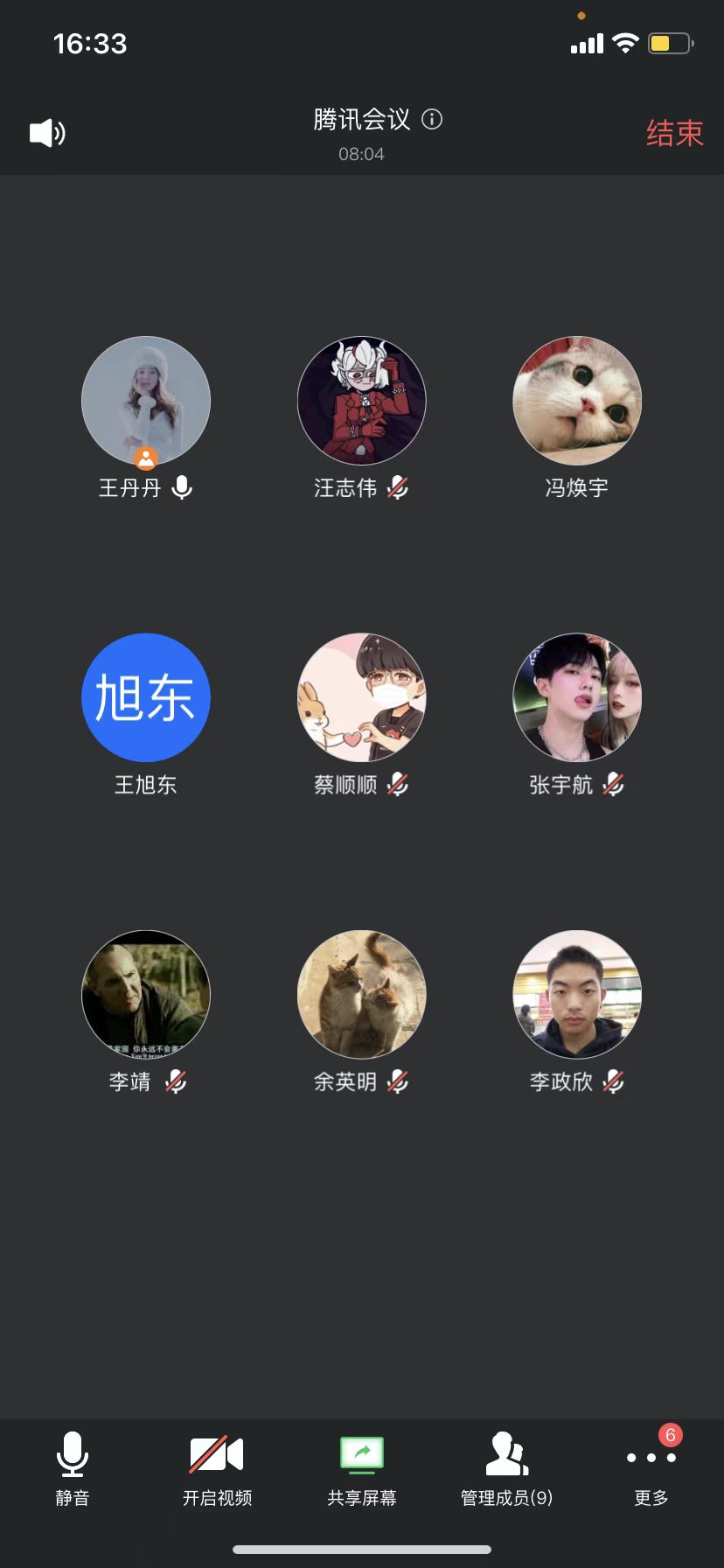Tap 李政欣's participant avatar

click(x=577, y=994)
